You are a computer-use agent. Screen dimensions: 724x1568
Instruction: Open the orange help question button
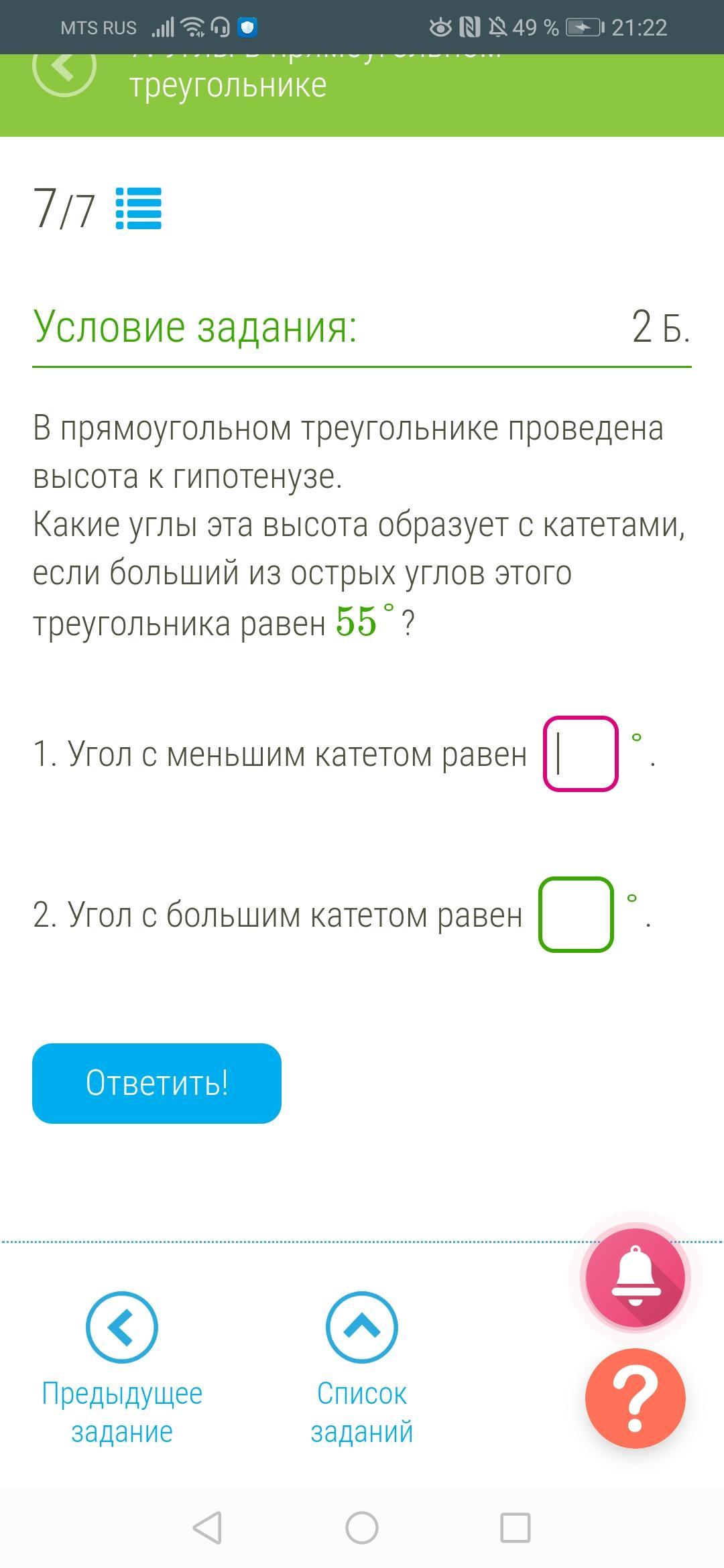click(x=635, y=1398)
